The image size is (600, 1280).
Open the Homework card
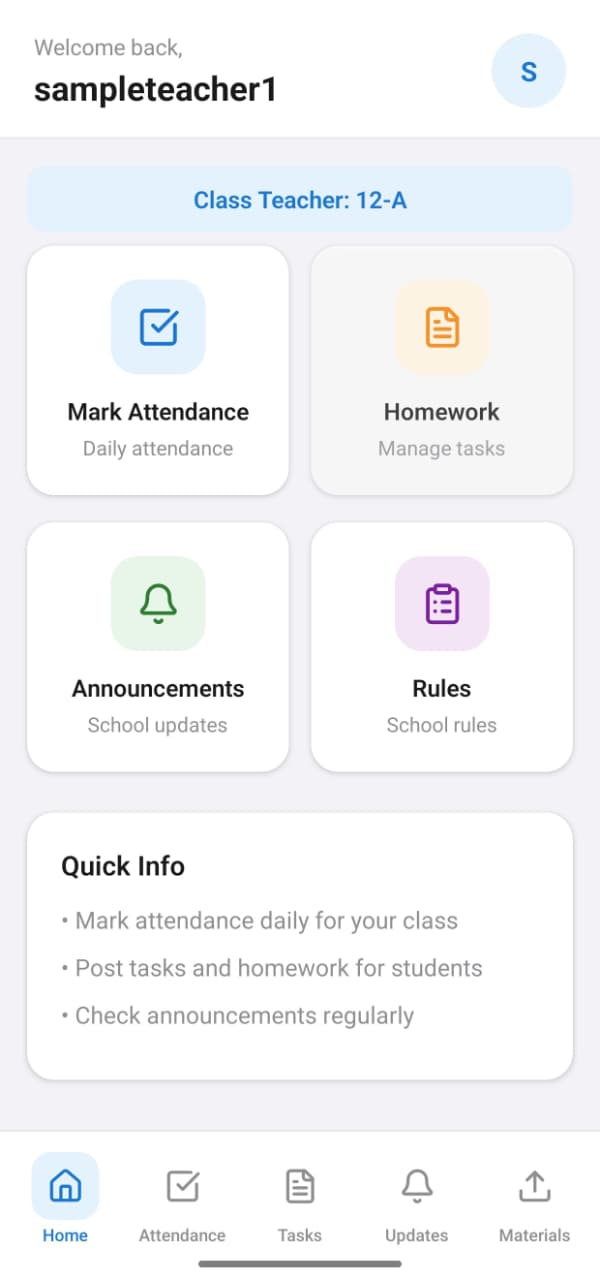tap(442, 370)
